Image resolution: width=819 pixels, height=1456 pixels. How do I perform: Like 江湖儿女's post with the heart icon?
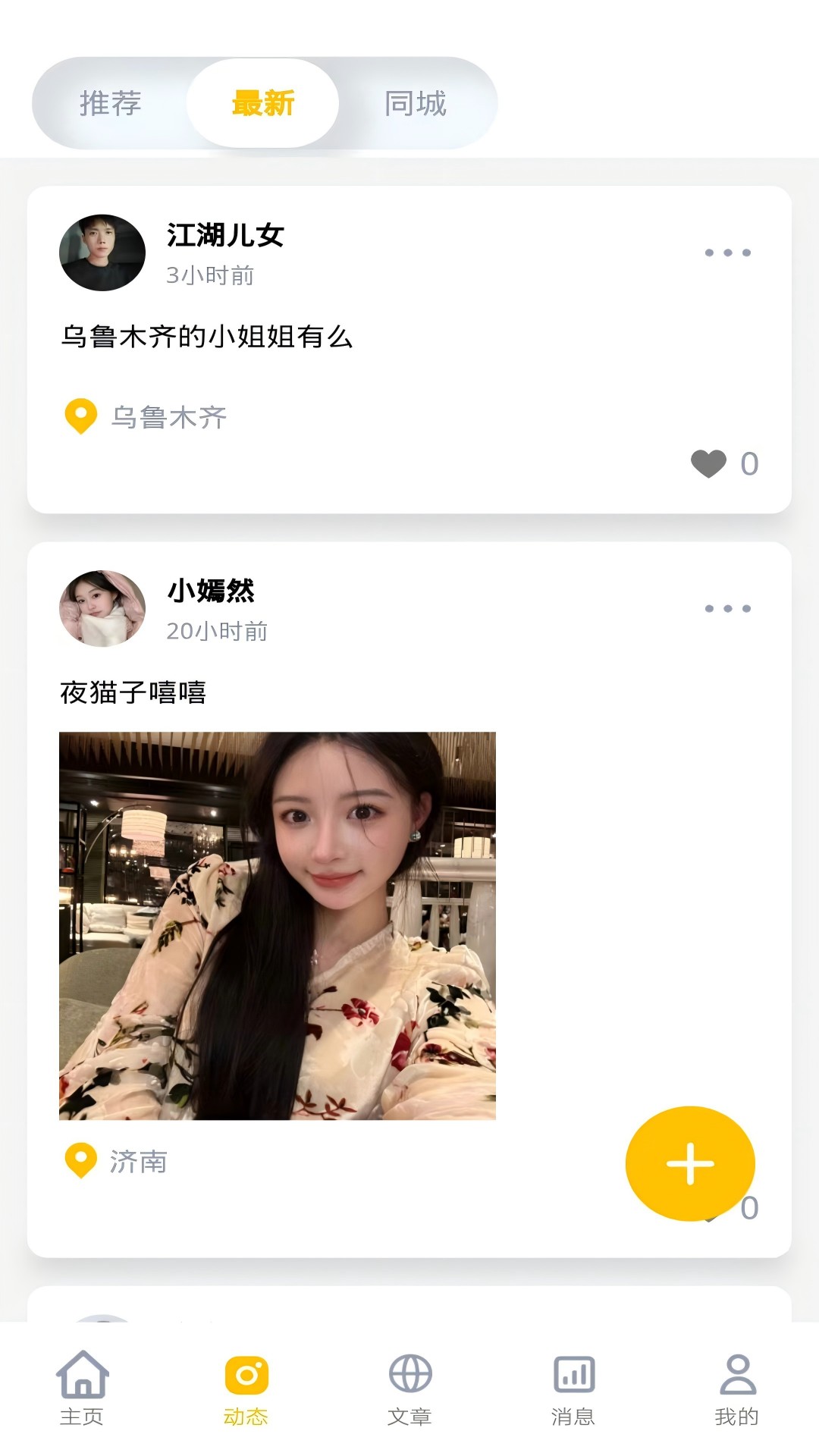pyautogui.click(x=710, y=465)
